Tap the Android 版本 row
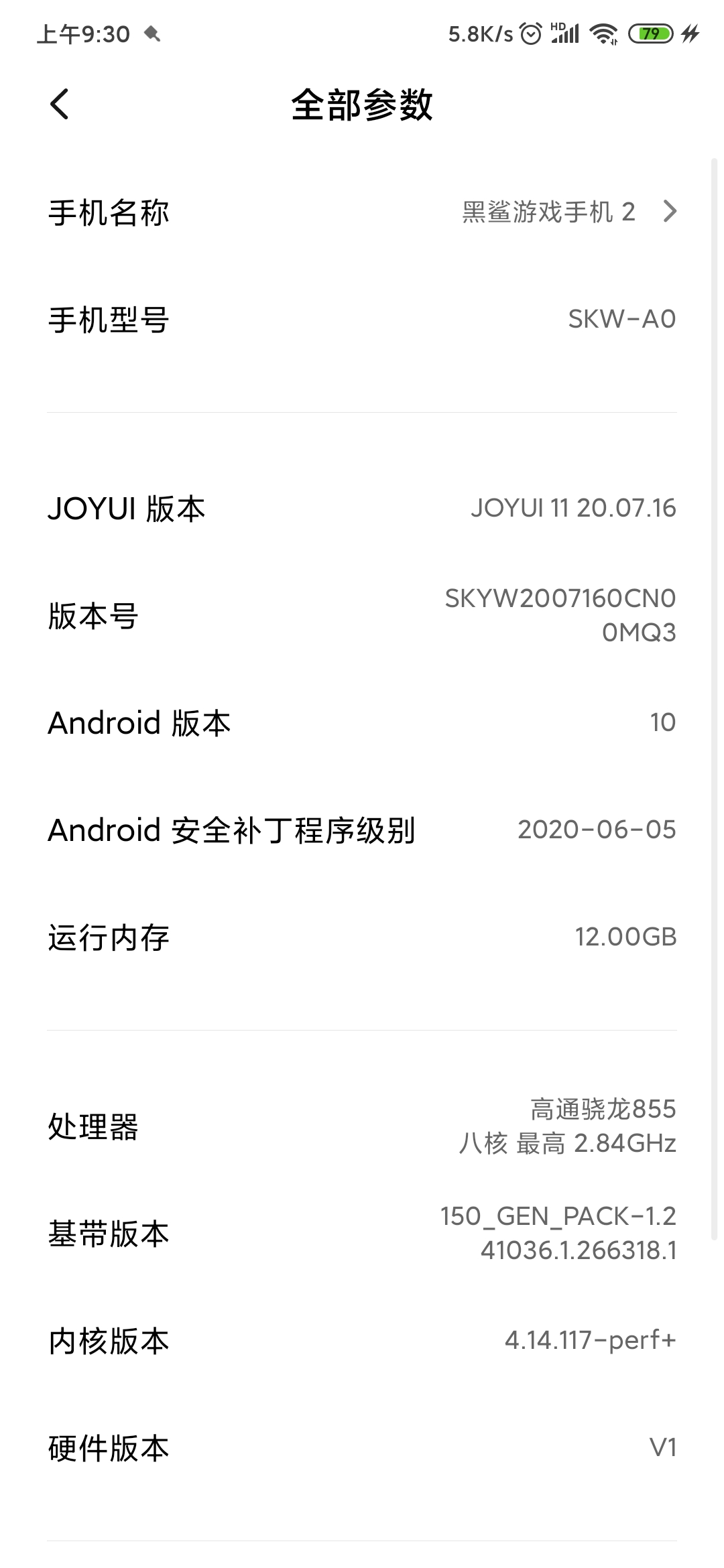This screenshot has height=1568, width=724. pos(362,723)
